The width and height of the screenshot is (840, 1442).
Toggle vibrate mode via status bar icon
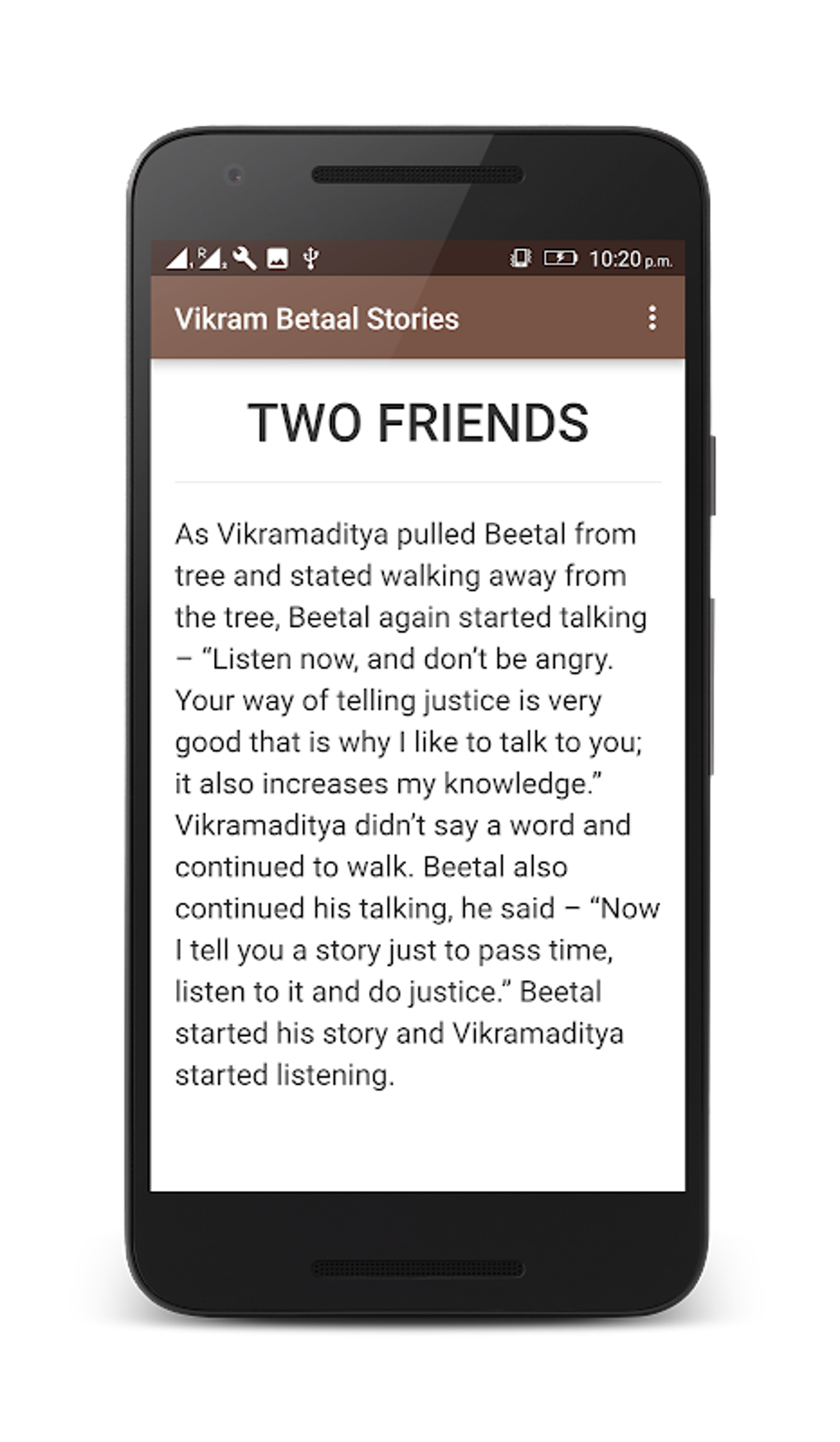point(522,258)
